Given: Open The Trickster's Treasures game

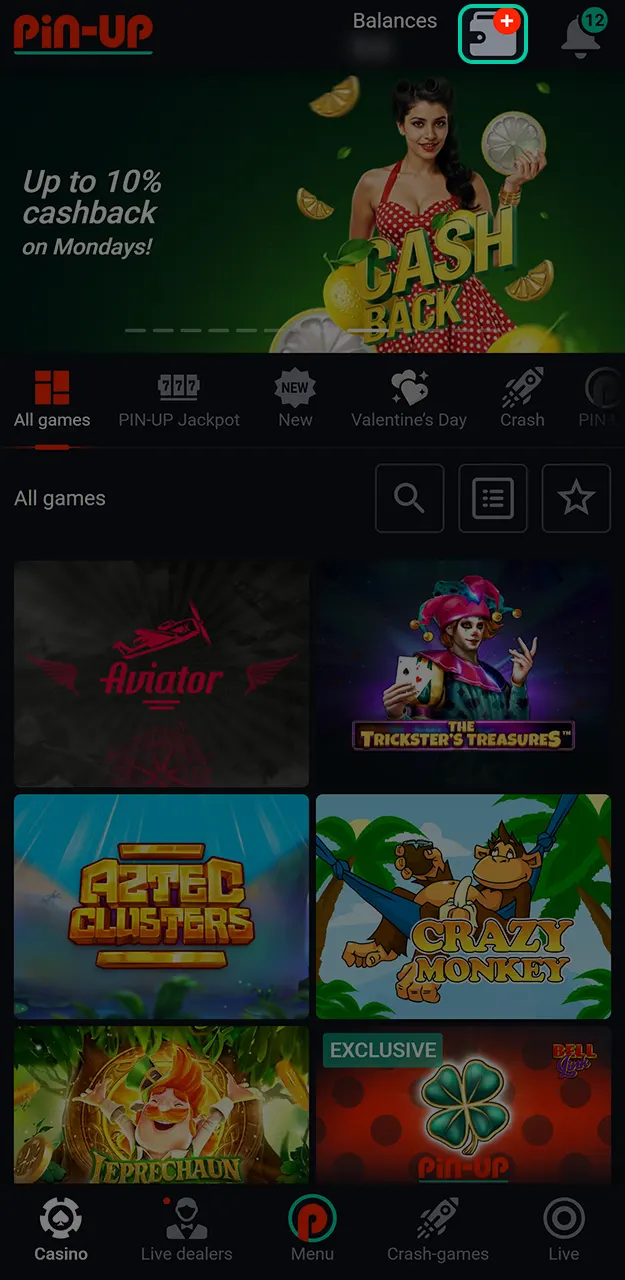Looking at the screenshot, I should coord(463,673).
